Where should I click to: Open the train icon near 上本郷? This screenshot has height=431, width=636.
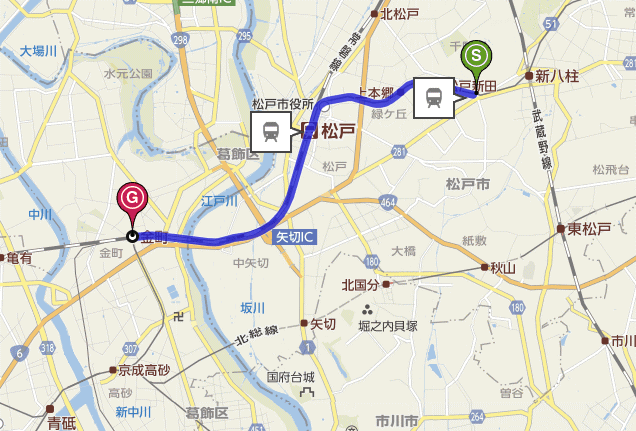[x=434, y=97]
